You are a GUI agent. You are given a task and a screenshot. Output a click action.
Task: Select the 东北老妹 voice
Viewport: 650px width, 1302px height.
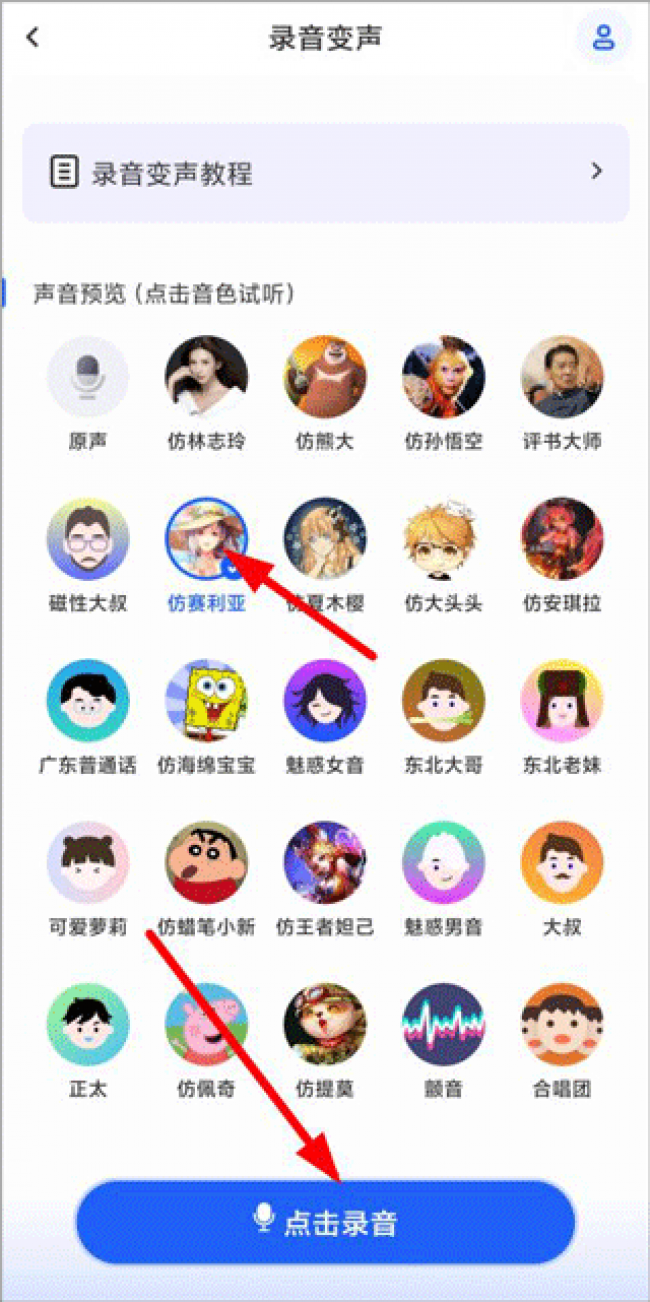[x=562, y=701]
